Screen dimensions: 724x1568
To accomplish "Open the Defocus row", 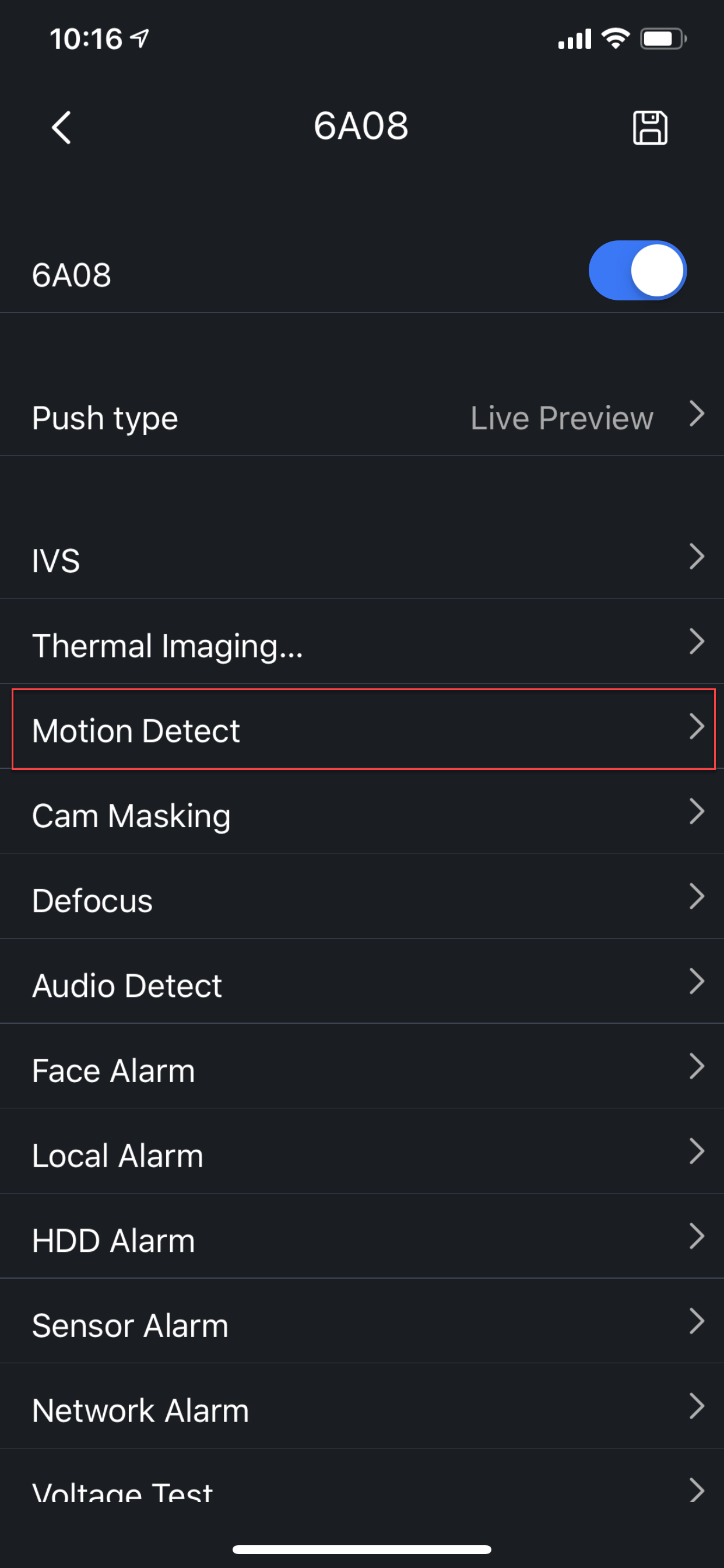I will coord(362,900).
